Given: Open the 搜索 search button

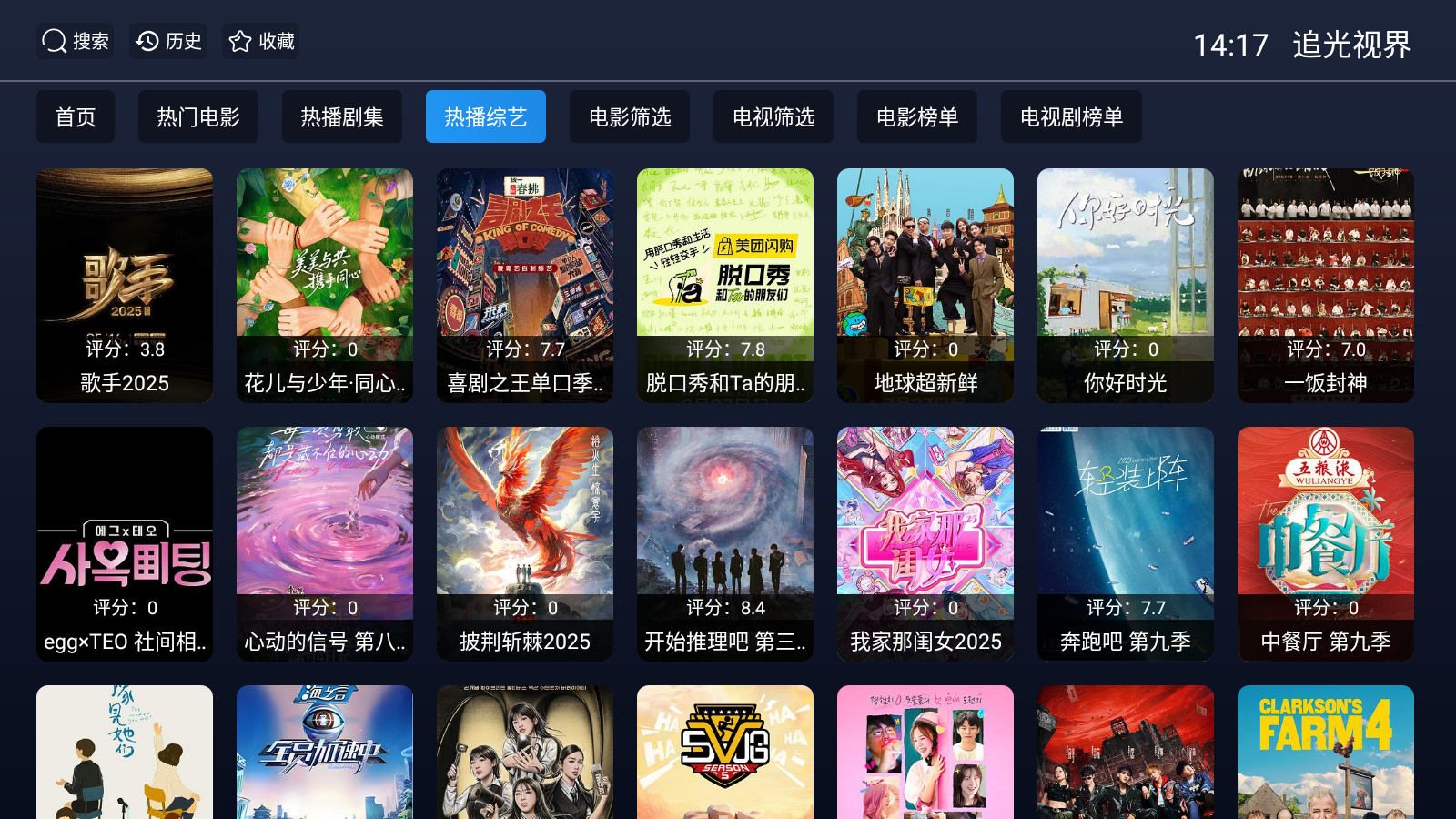Looking at the screenshot, I should [x=76, y=41].
